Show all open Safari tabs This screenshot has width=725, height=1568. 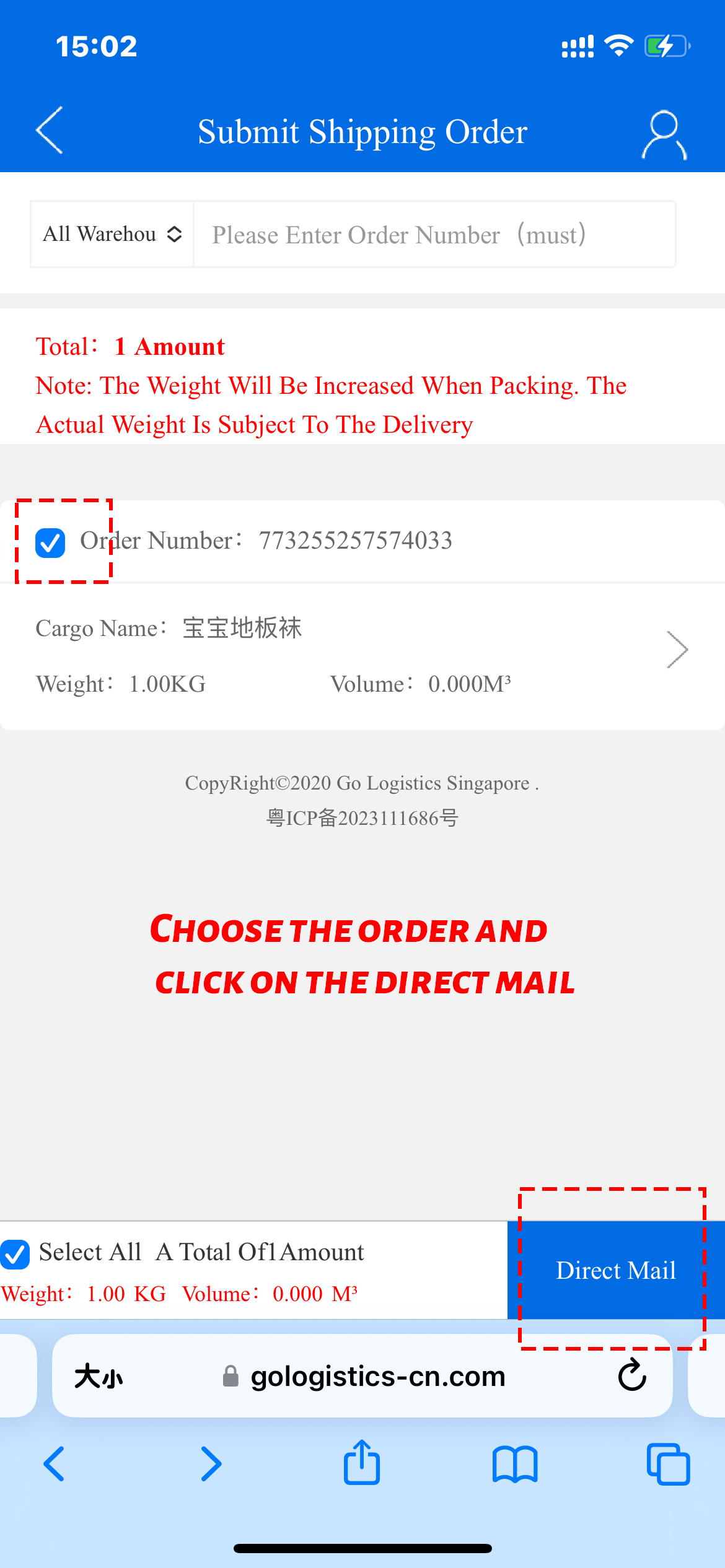(x=668, y=1464)
